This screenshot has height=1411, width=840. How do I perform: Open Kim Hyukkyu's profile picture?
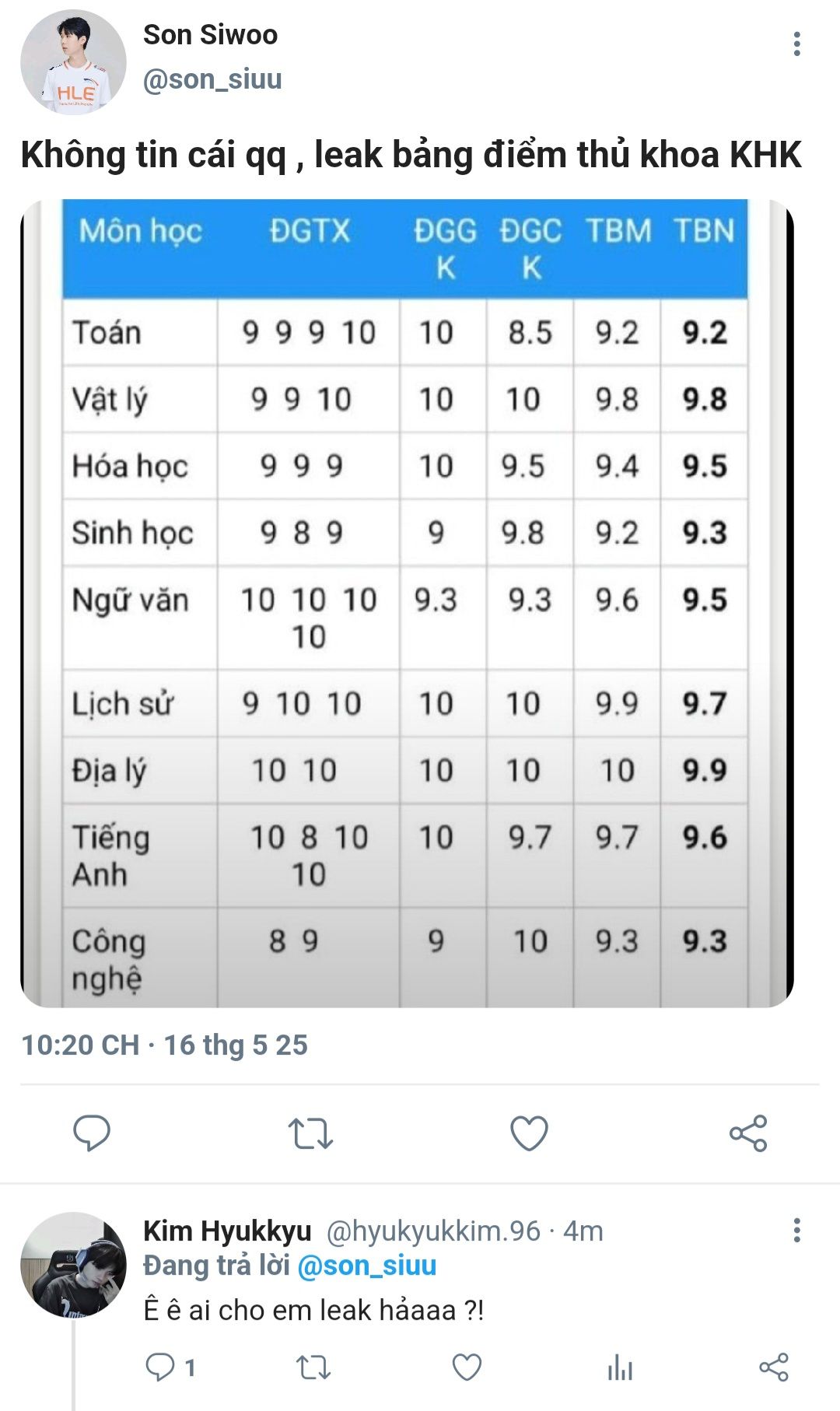point(73,1264)
